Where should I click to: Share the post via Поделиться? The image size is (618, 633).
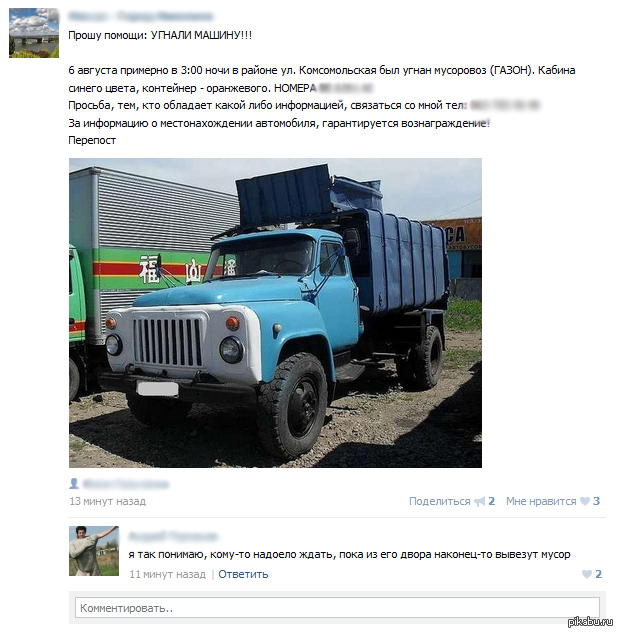[439, 501]
